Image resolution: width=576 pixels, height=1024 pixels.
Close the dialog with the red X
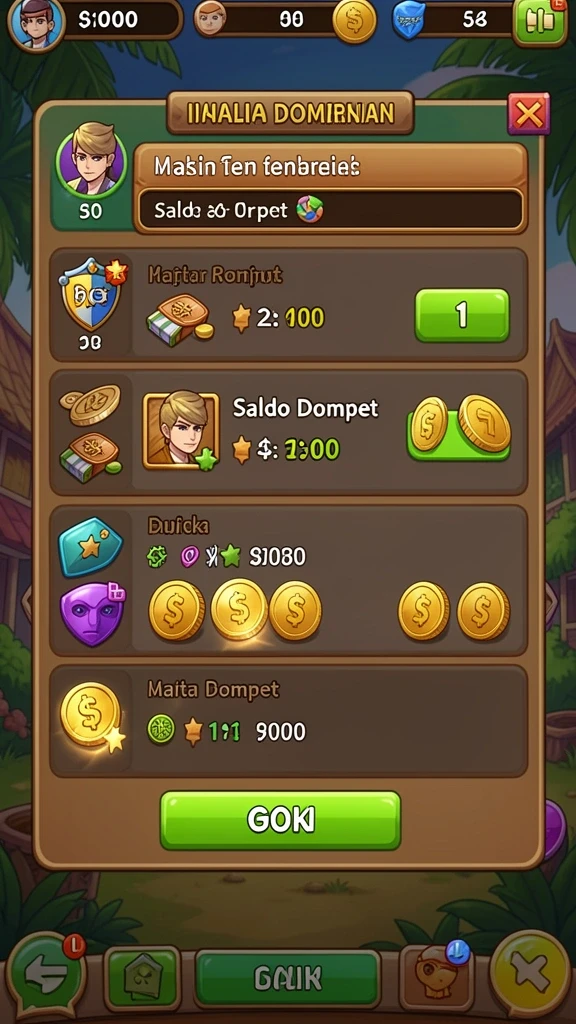coord(528,114)
